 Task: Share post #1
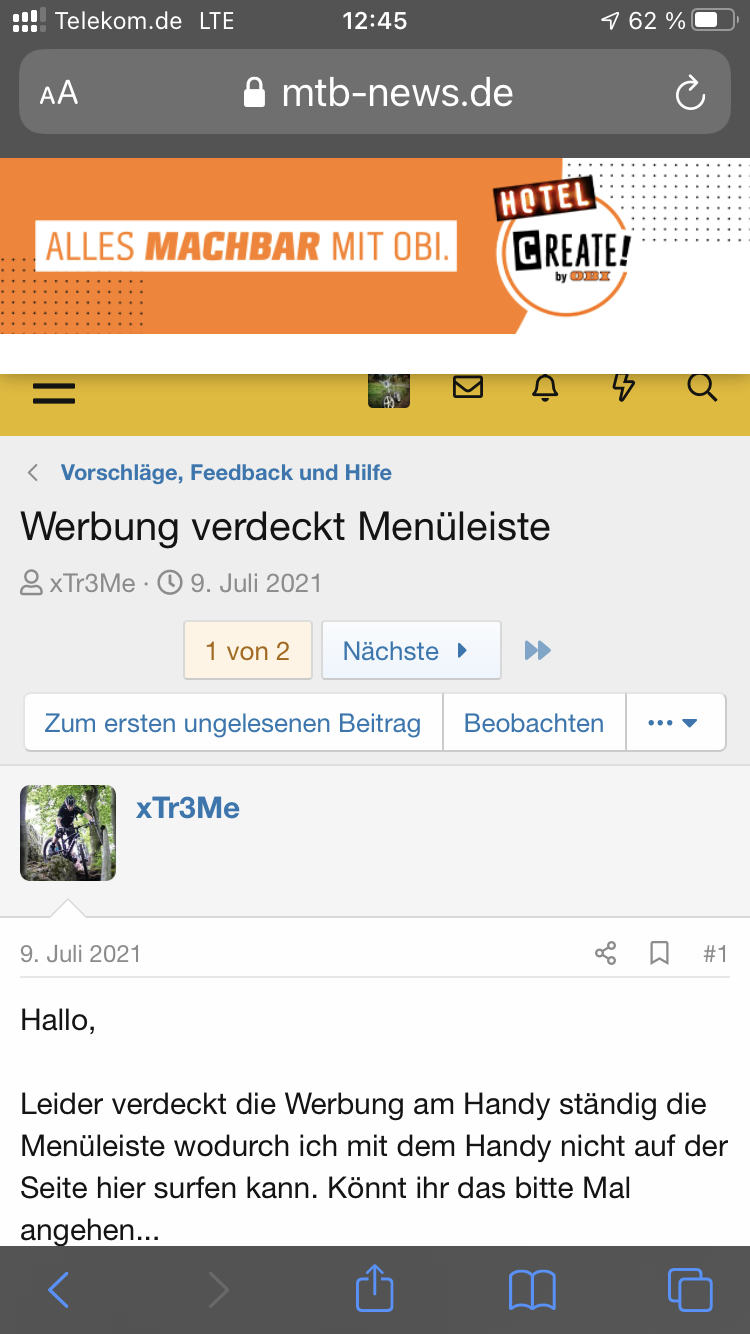tap(606, 953)
